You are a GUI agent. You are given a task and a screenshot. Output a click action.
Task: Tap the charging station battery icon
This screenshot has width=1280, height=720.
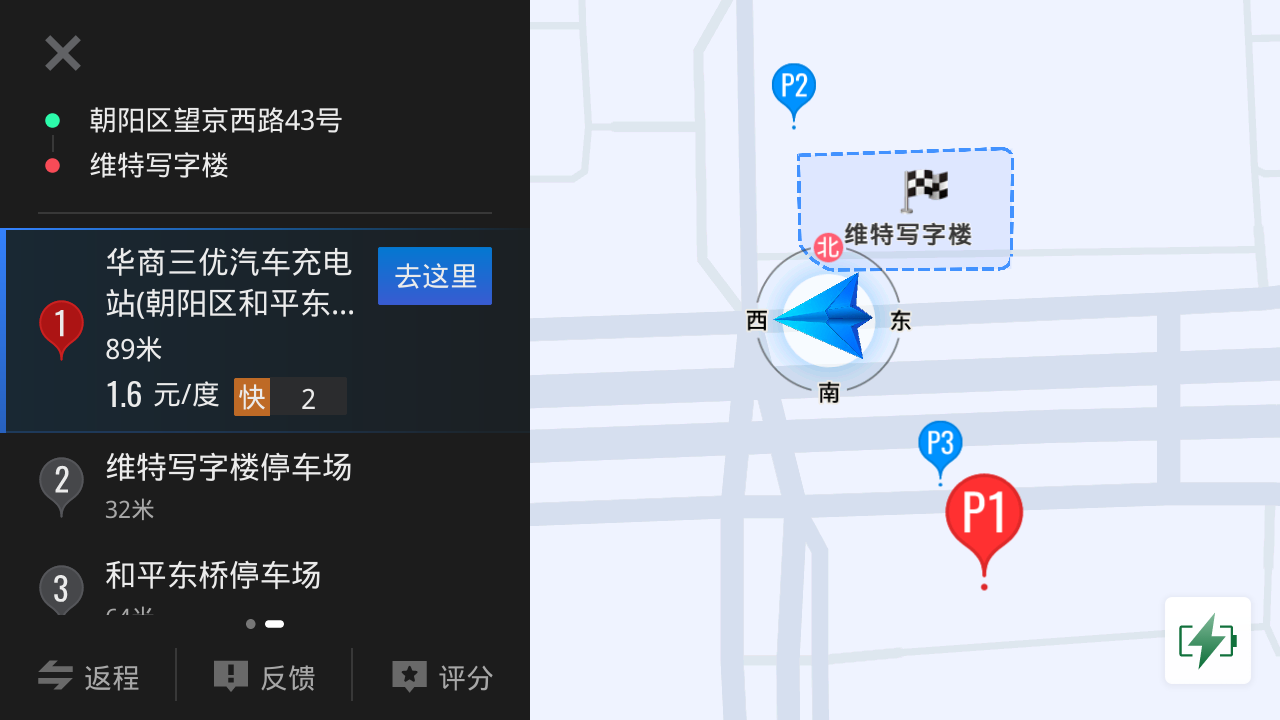tap(1207, 641)
